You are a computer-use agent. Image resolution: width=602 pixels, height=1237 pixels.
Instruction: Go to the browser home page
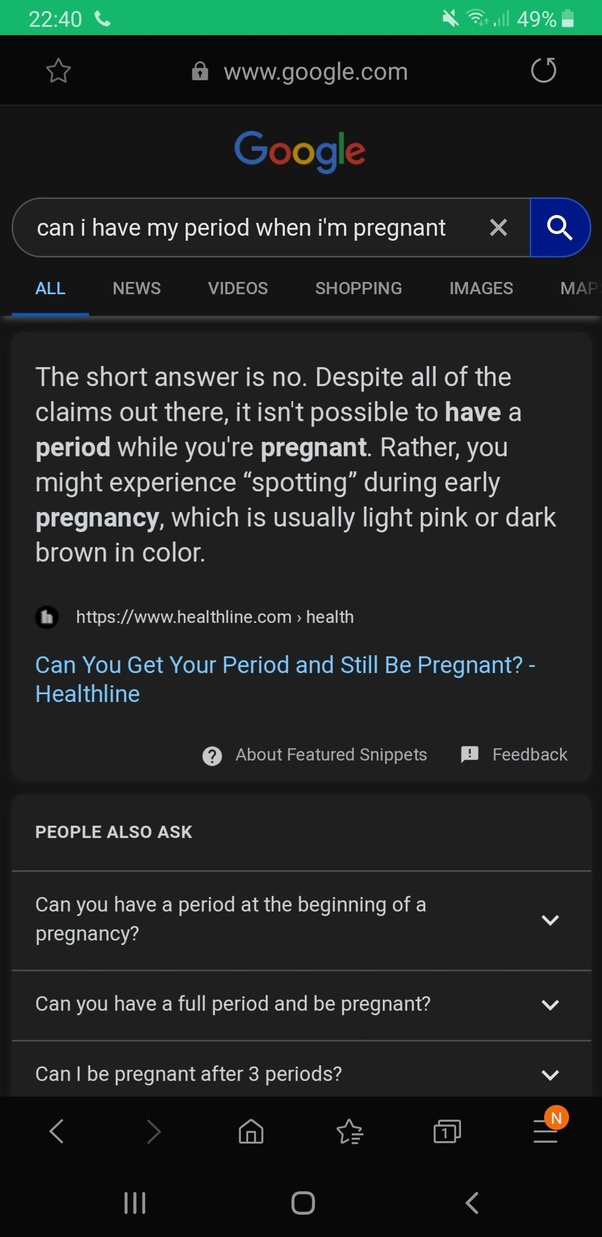pyautogui.click(x=251, y=1131)
